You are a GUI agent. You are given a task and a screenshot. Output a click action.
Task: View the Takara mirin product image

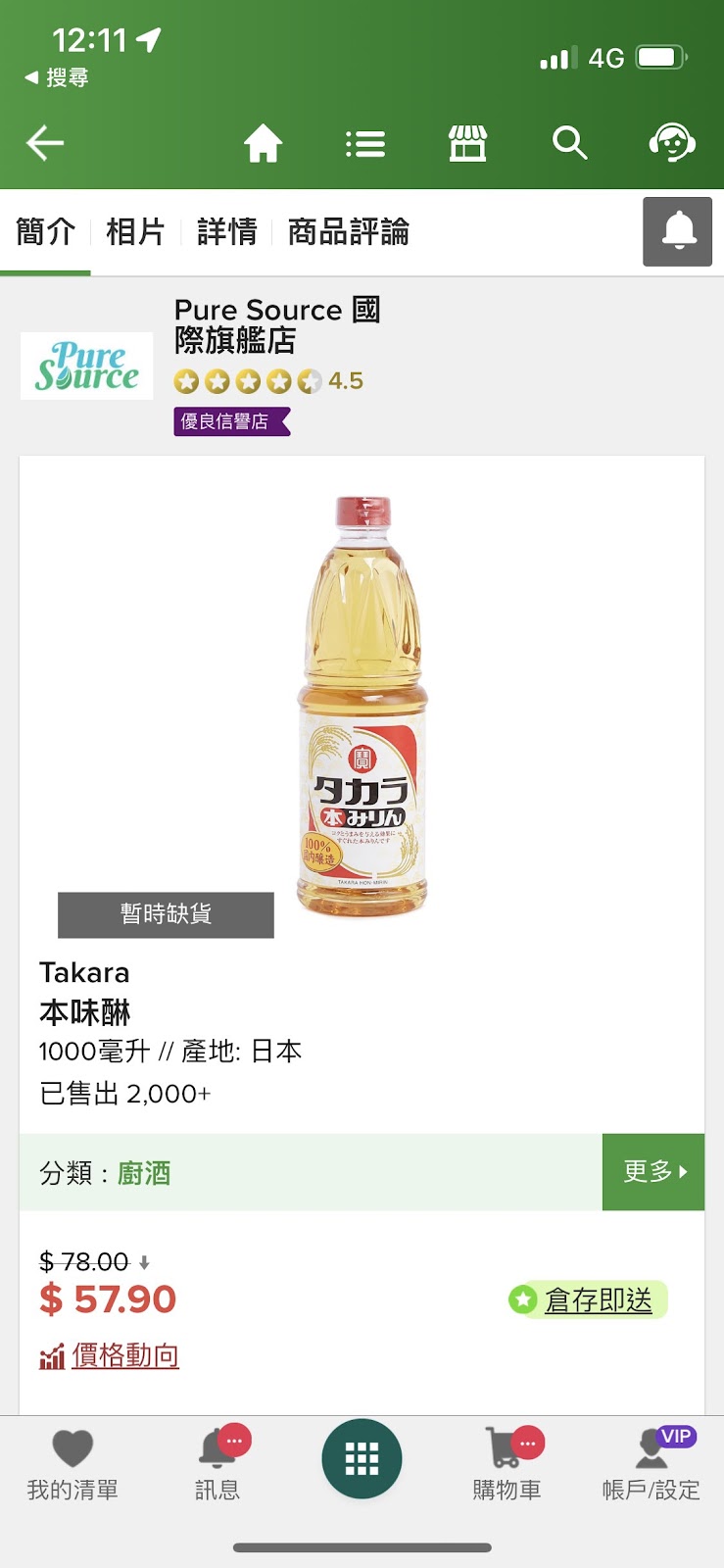coord(362,706)
